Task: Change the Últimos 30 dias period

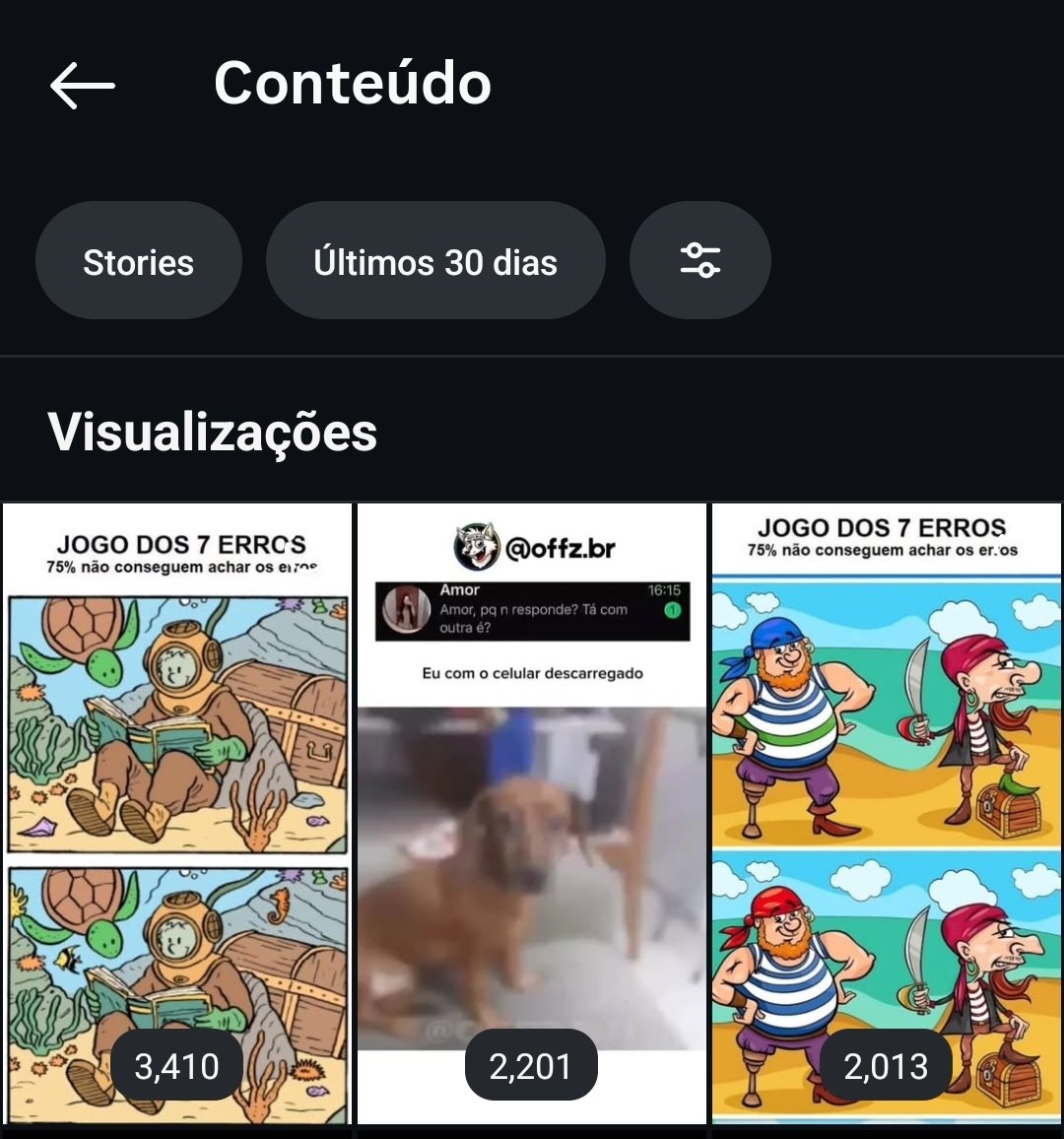Action: pos(435,262)
